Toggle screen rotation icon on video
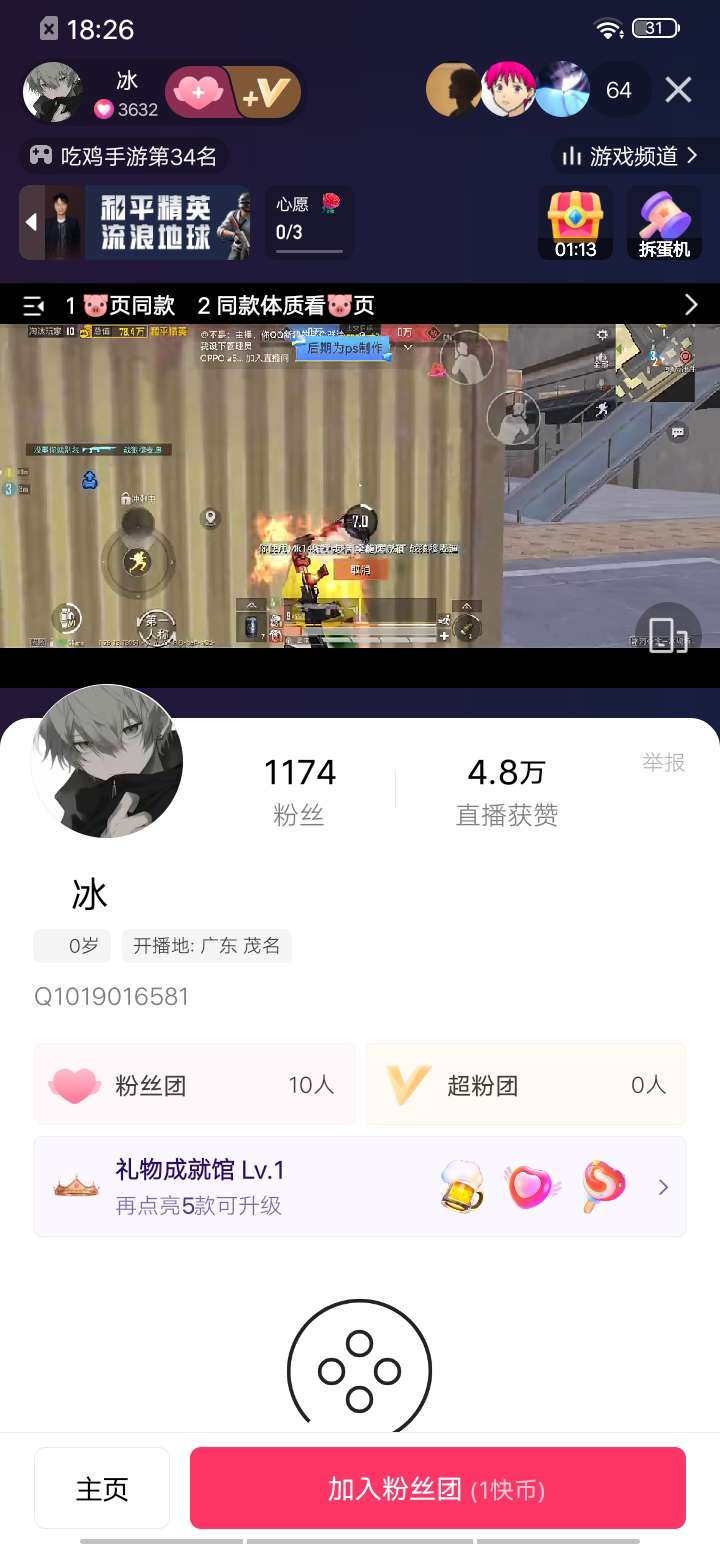The height and width of the screenshot is (1544, 720). 667,634
